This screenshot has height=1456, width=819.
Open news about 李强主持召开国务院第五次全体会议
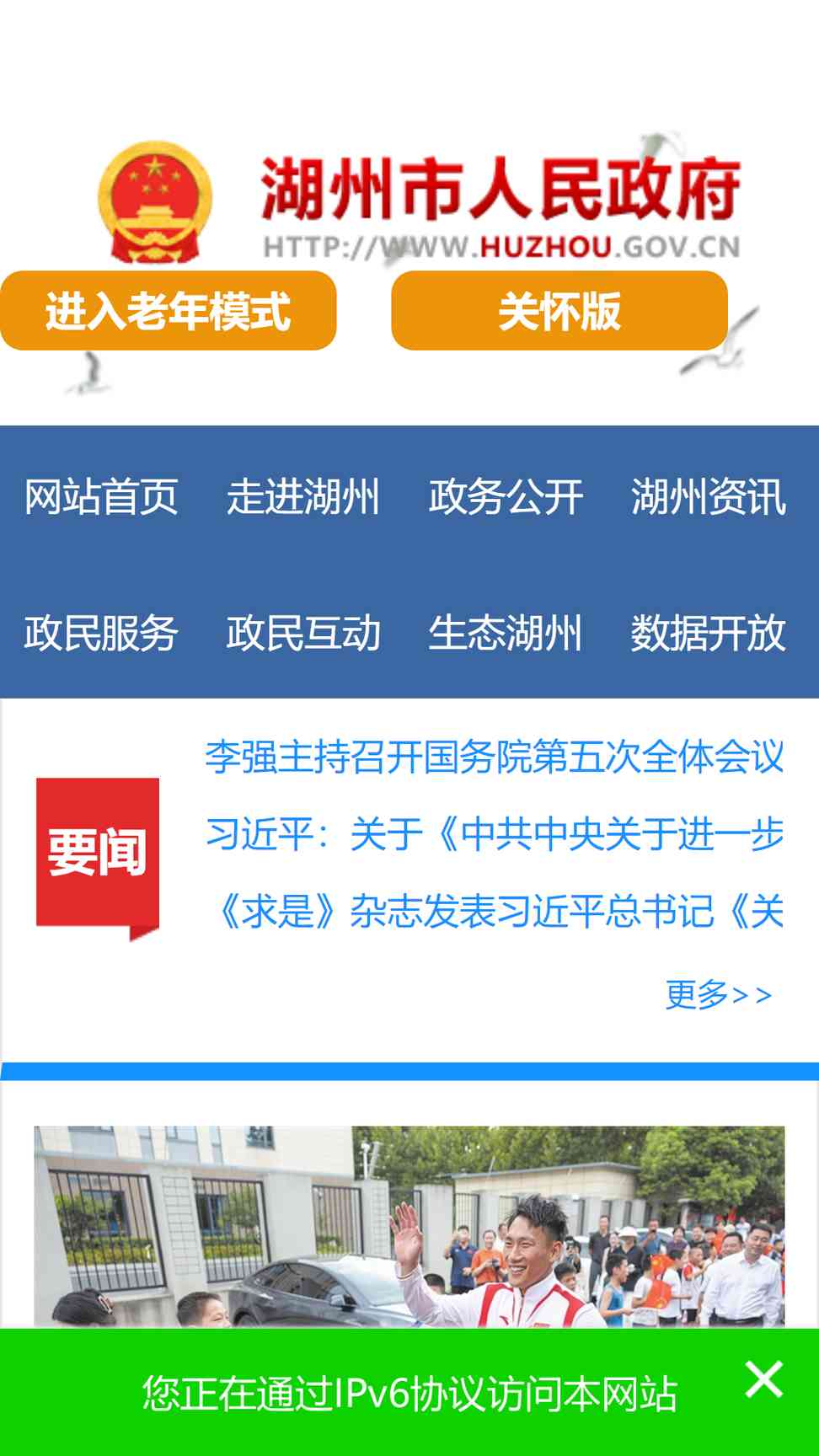coord(495,757)
